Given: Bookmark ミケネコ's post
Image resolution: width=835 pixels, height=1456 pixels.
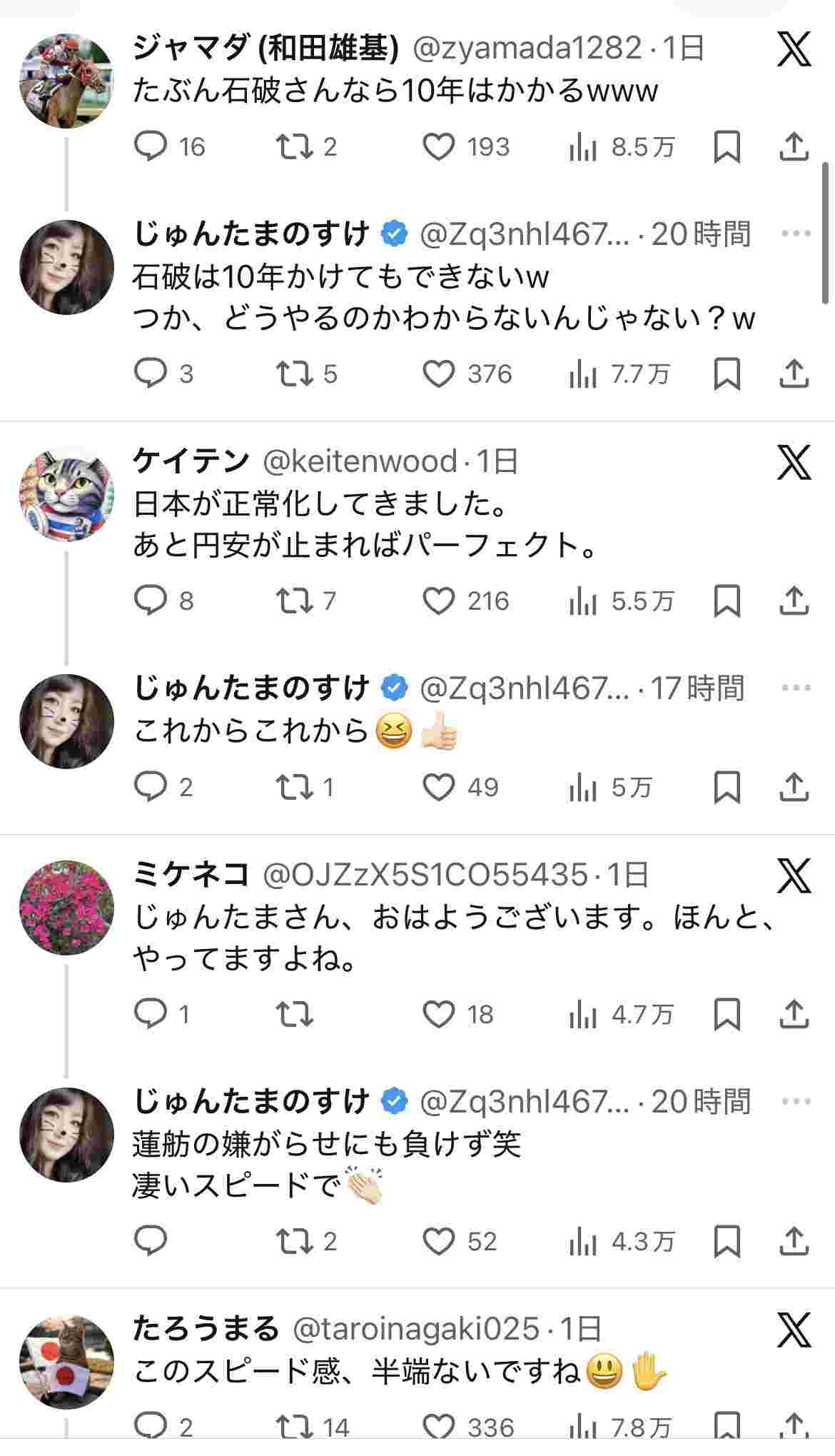Looking at the screenshot, I should [x=727, y=1014].
